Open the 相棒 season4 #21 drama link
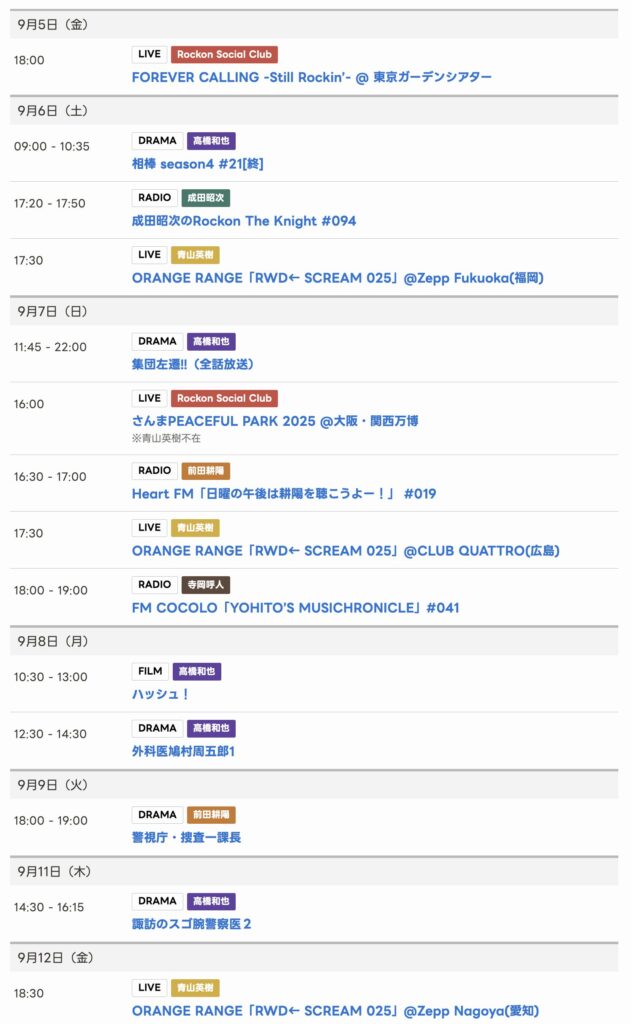 [197, 164]
